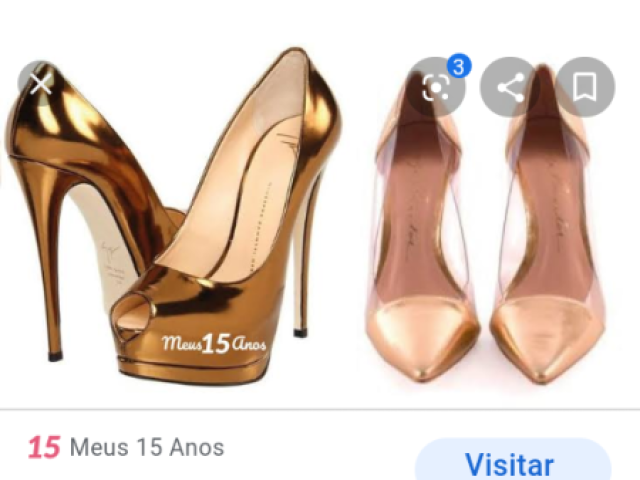Close the image viewer
The height and width of the screenshot is (480, 640).
click(x=41, y=84)
